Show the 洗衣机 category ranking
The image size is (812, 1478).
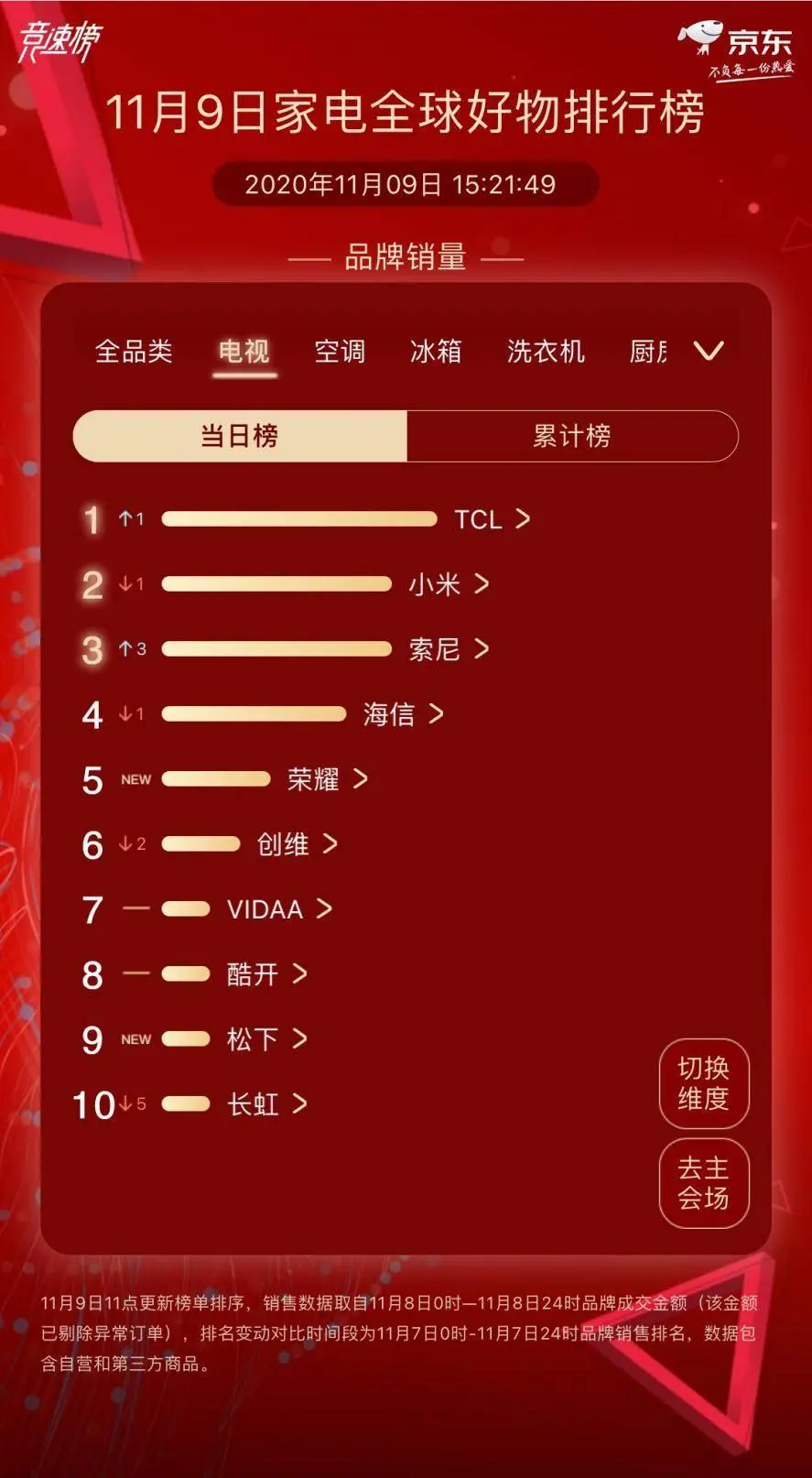[546, 352]
